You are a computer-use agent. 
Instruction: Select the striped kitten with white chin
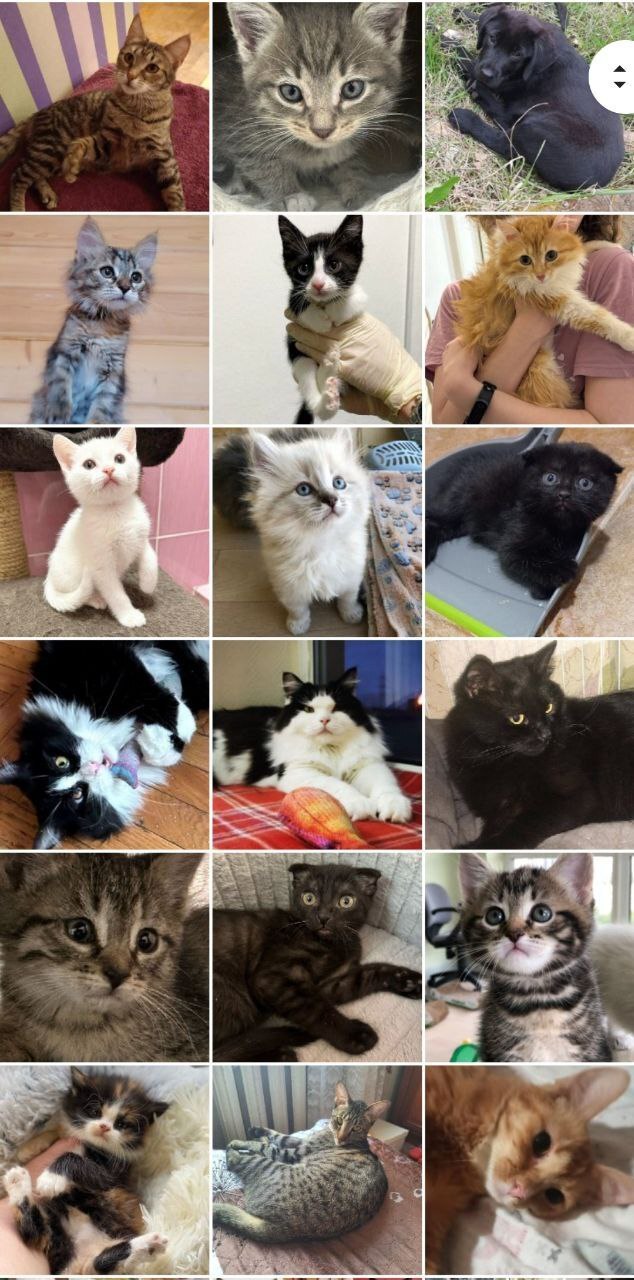(529, 957)
